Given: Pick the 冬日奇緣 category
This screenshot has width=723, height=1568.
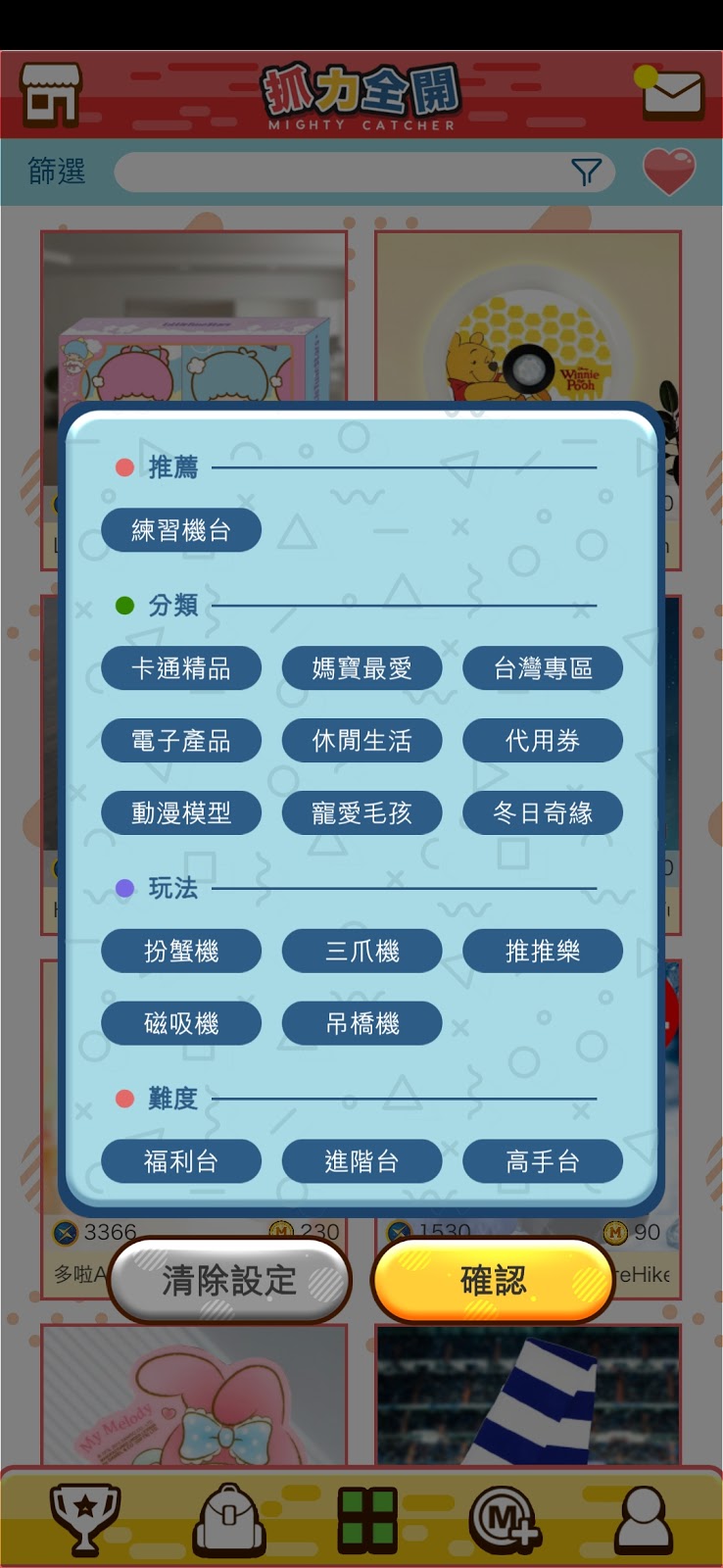Looking at the screenshot, I should click(x=542, y=812).
